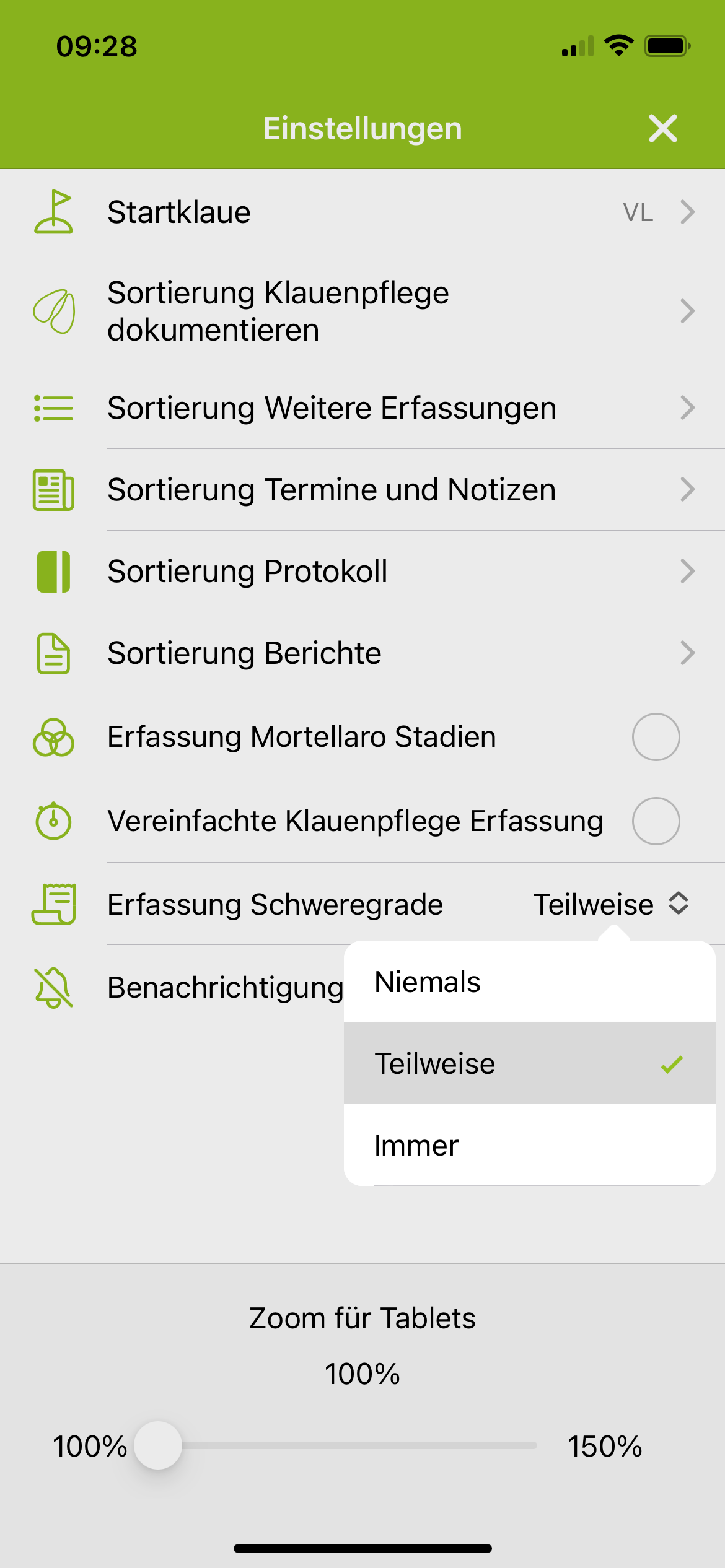Enable Erfassung Mortellaro Stadien
Viewport: 725px width, 1568px height.
point(656,737)
